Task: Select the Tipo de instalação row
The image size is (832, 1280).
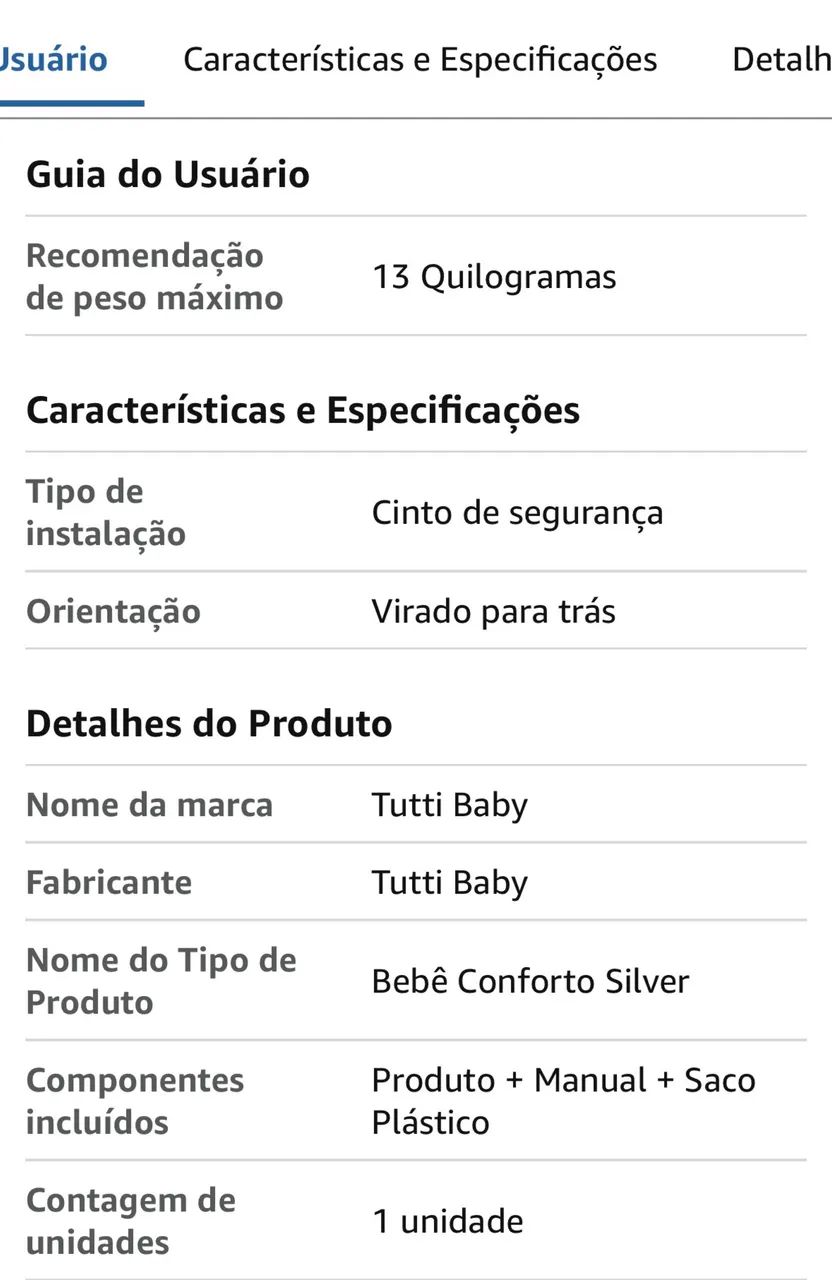Action: click(x=104, y=512)
